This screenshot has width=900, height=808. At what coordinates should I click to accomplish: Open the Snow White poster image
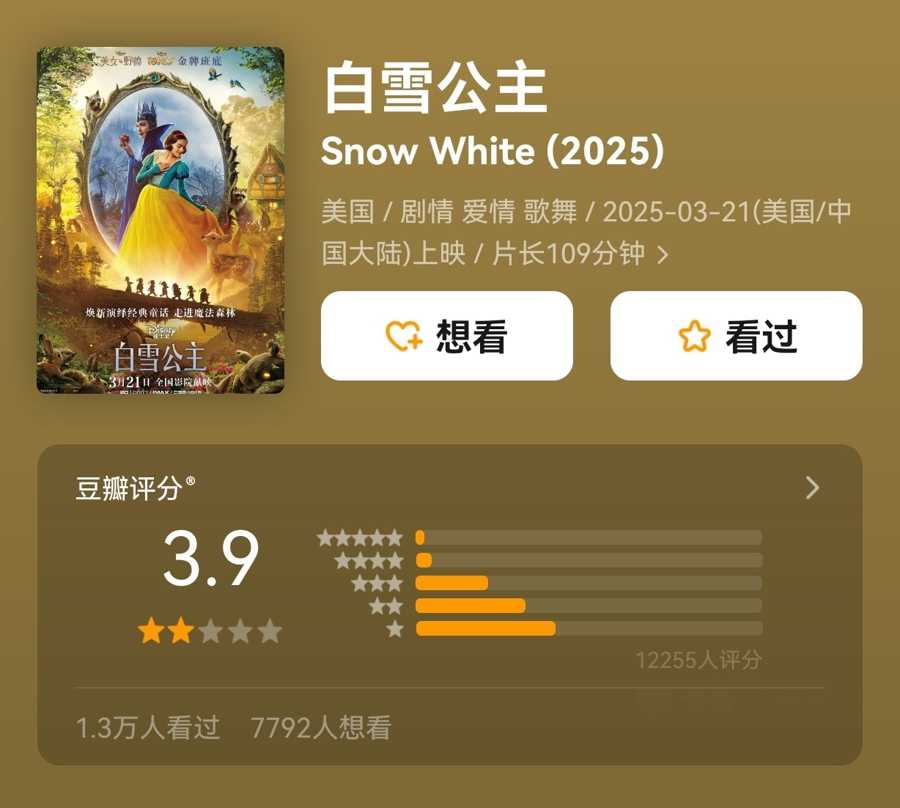coord(161,220)
